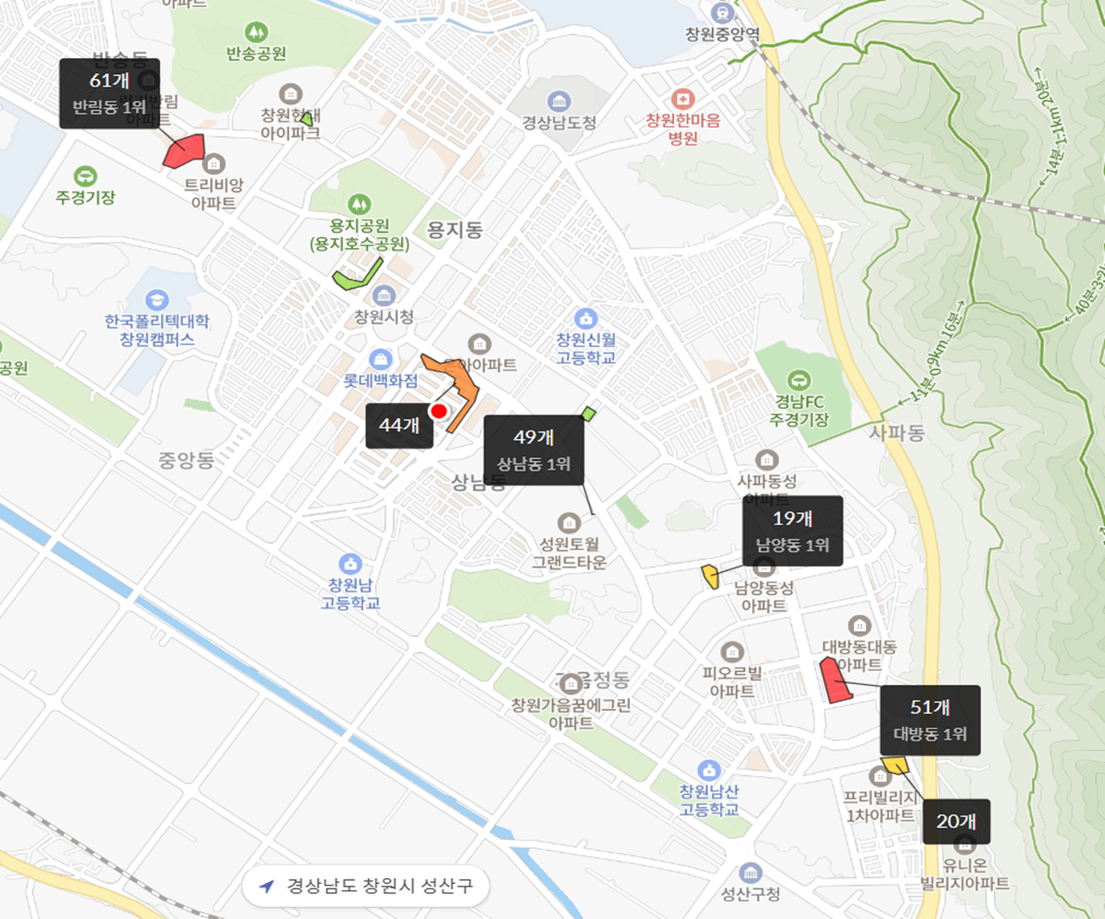Open the 49개 상남동 1위 marker
Screen dimensions: 1105x919
[533, 450]
